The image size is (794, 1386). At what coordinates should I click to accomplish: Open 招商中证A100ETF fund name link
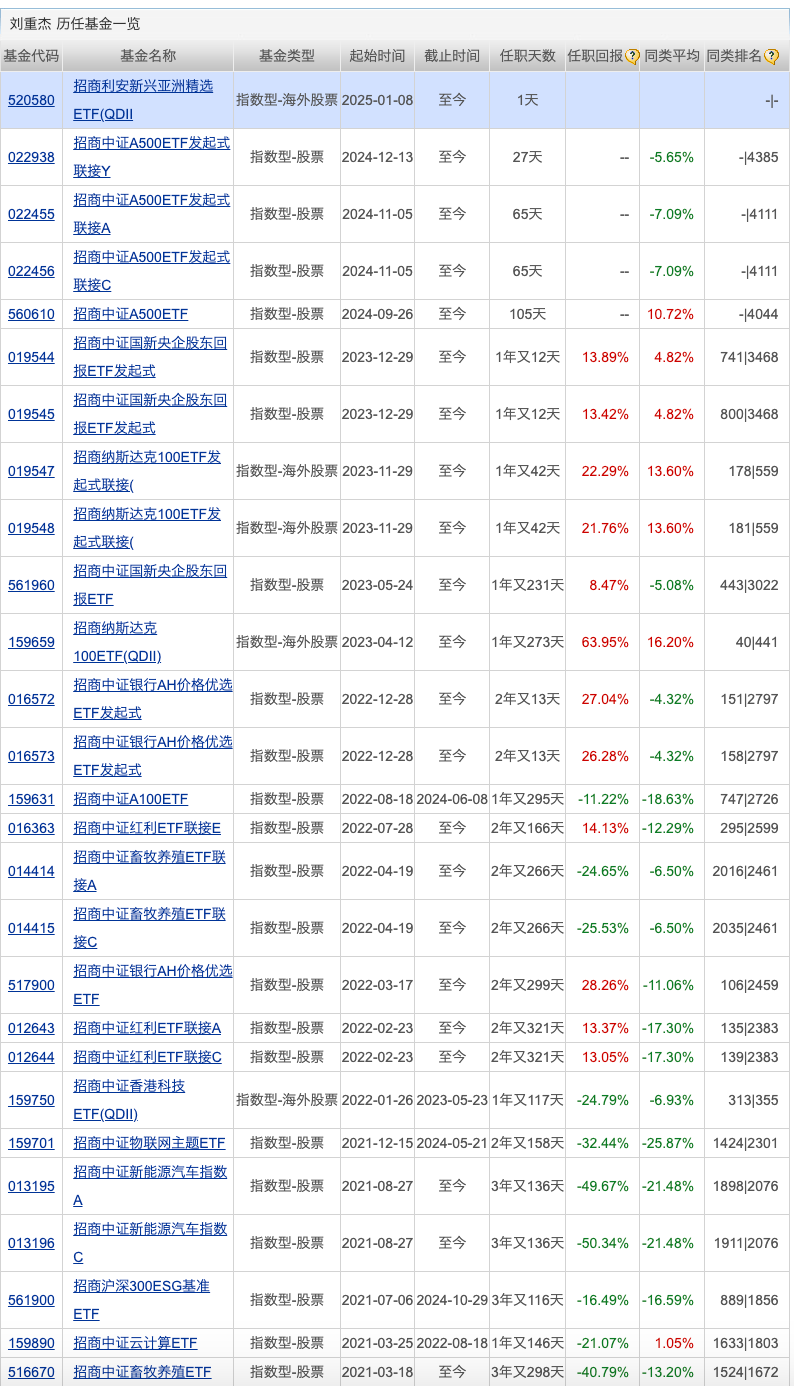click(x=130, y=799)
